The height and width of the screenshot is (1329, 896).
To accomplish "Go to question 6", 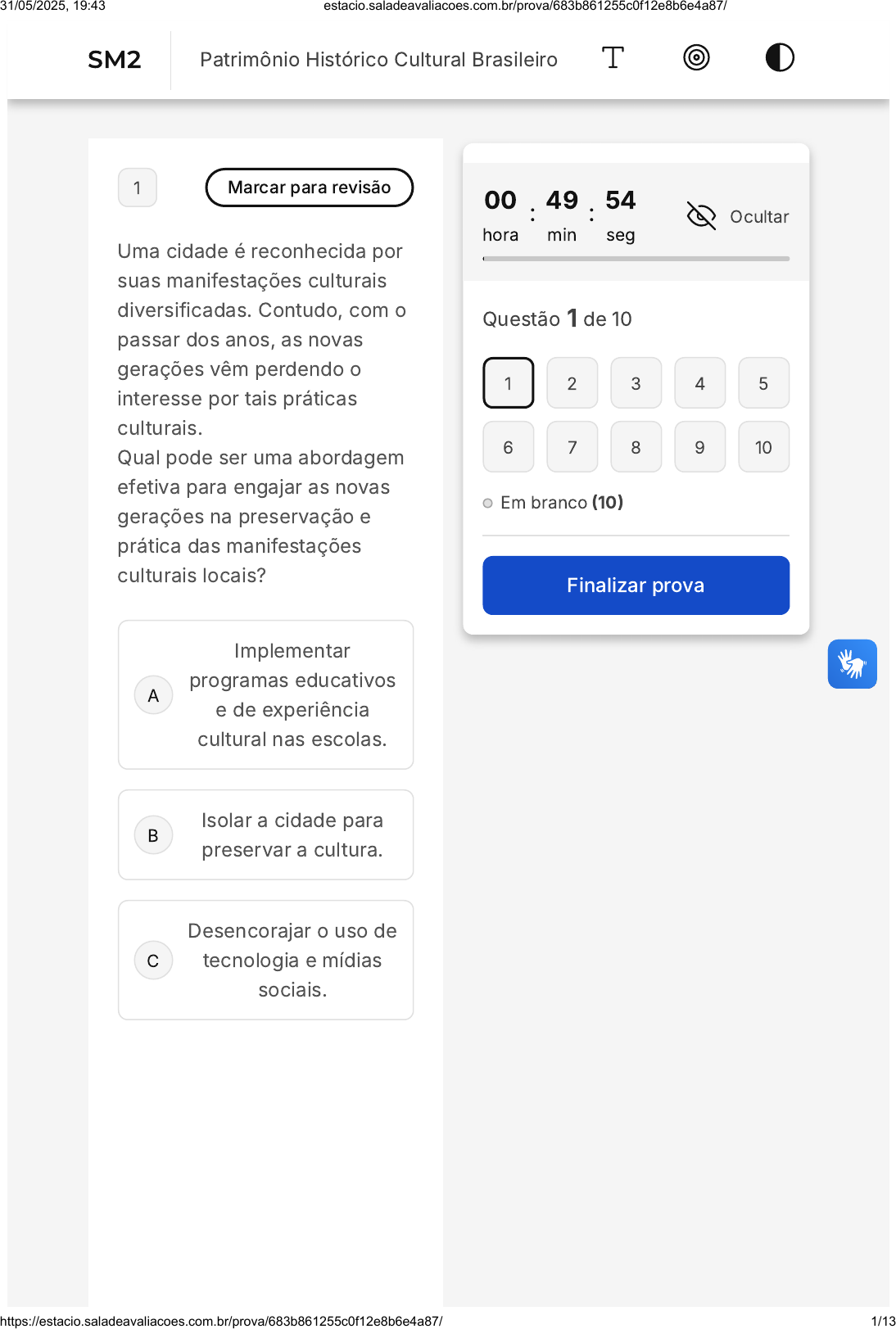I will (508, 447).
